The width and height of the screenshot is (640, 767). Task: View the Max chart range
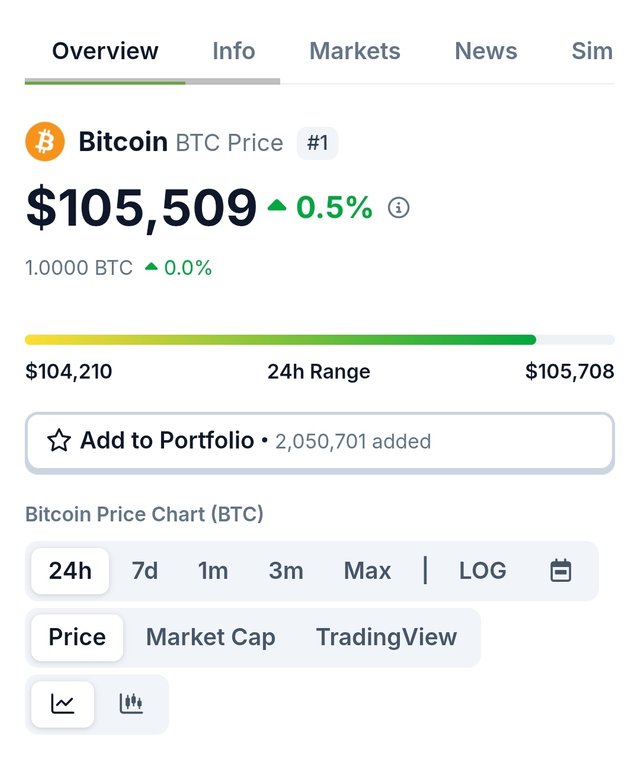coord(367,571)
